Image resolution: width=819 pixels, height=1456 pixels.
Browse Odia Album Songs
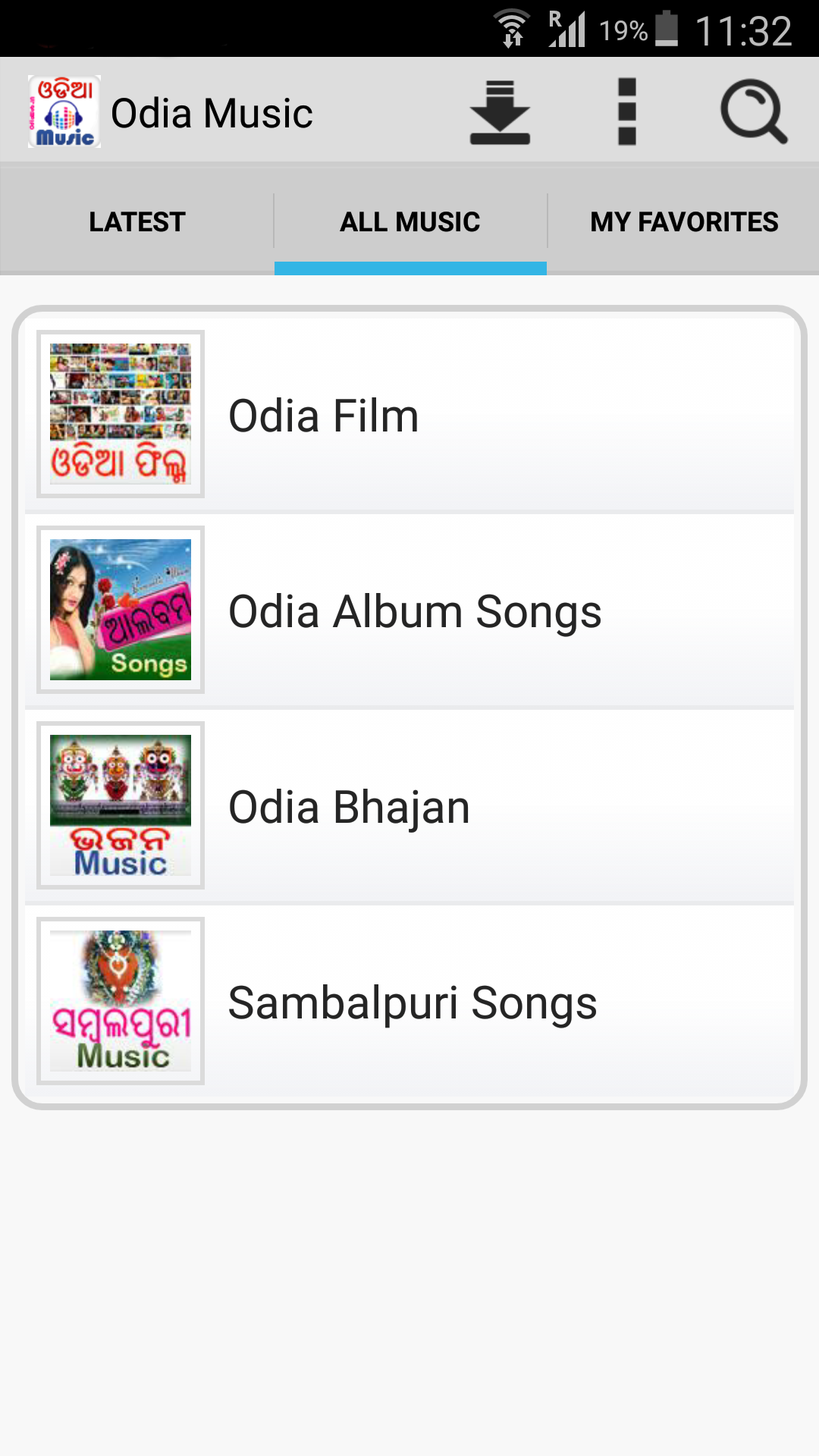point(409,611)
